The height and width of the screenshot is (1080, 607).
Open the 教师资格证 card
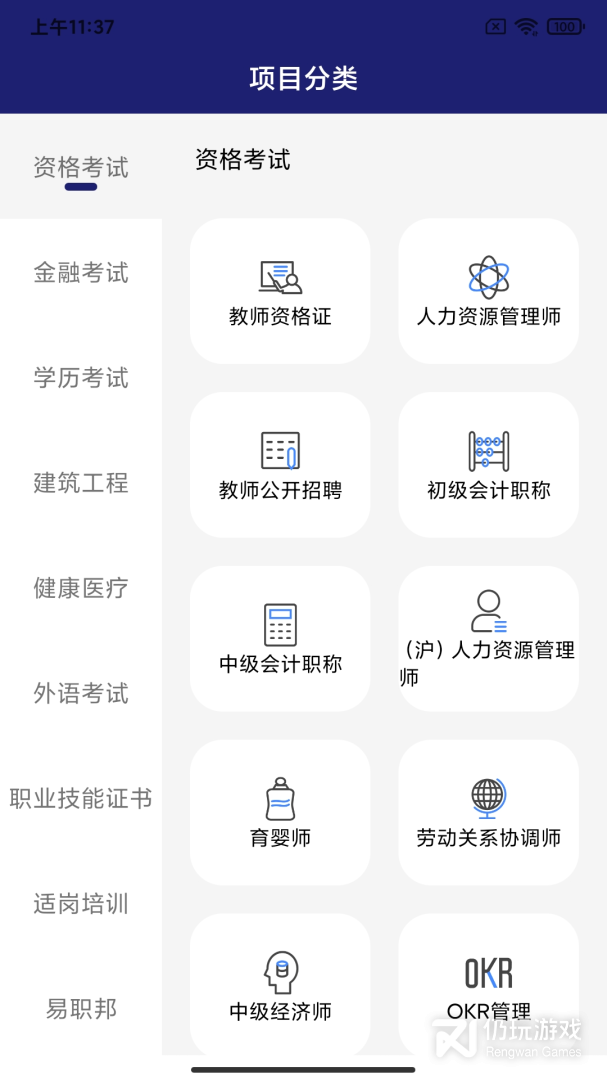click(280, 291)
